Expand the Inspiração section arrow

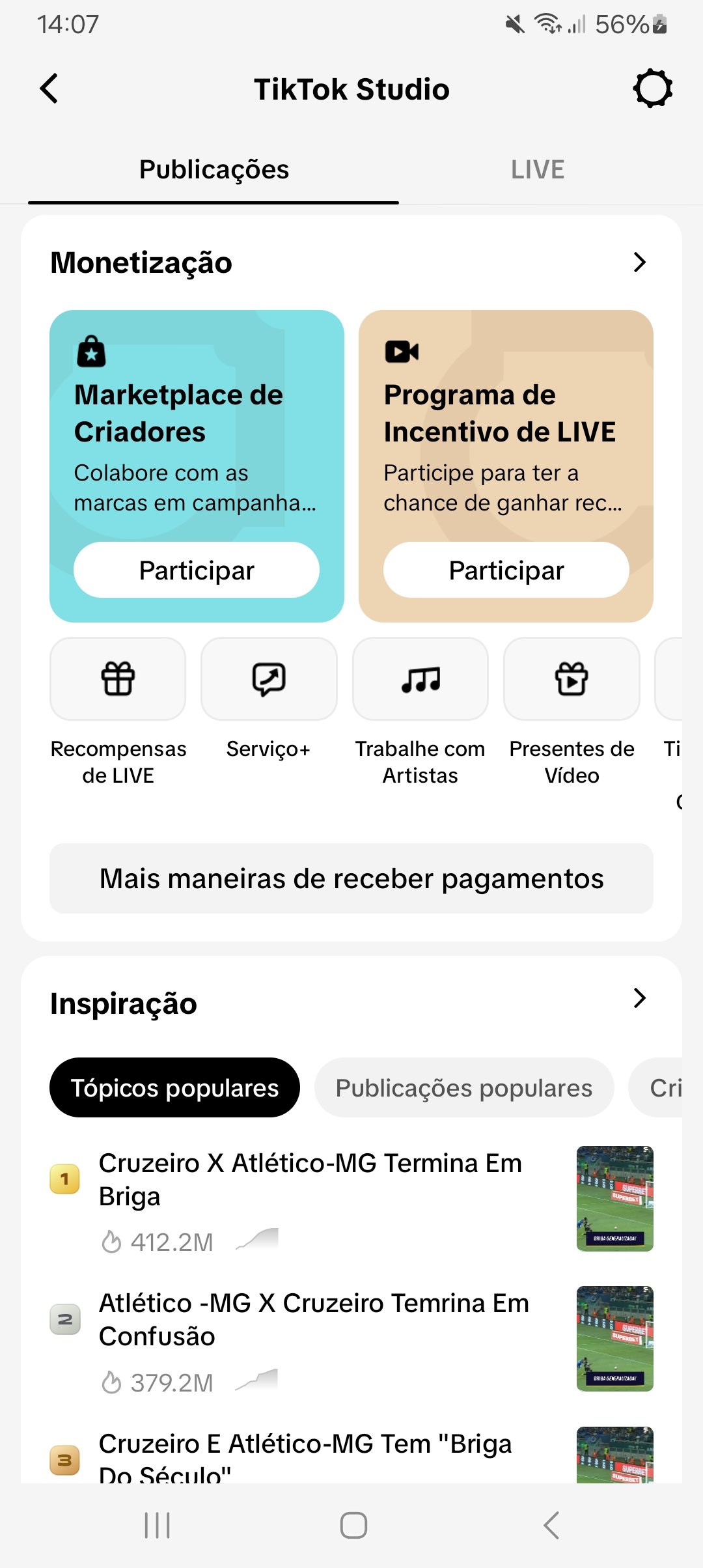click(639, 998)
